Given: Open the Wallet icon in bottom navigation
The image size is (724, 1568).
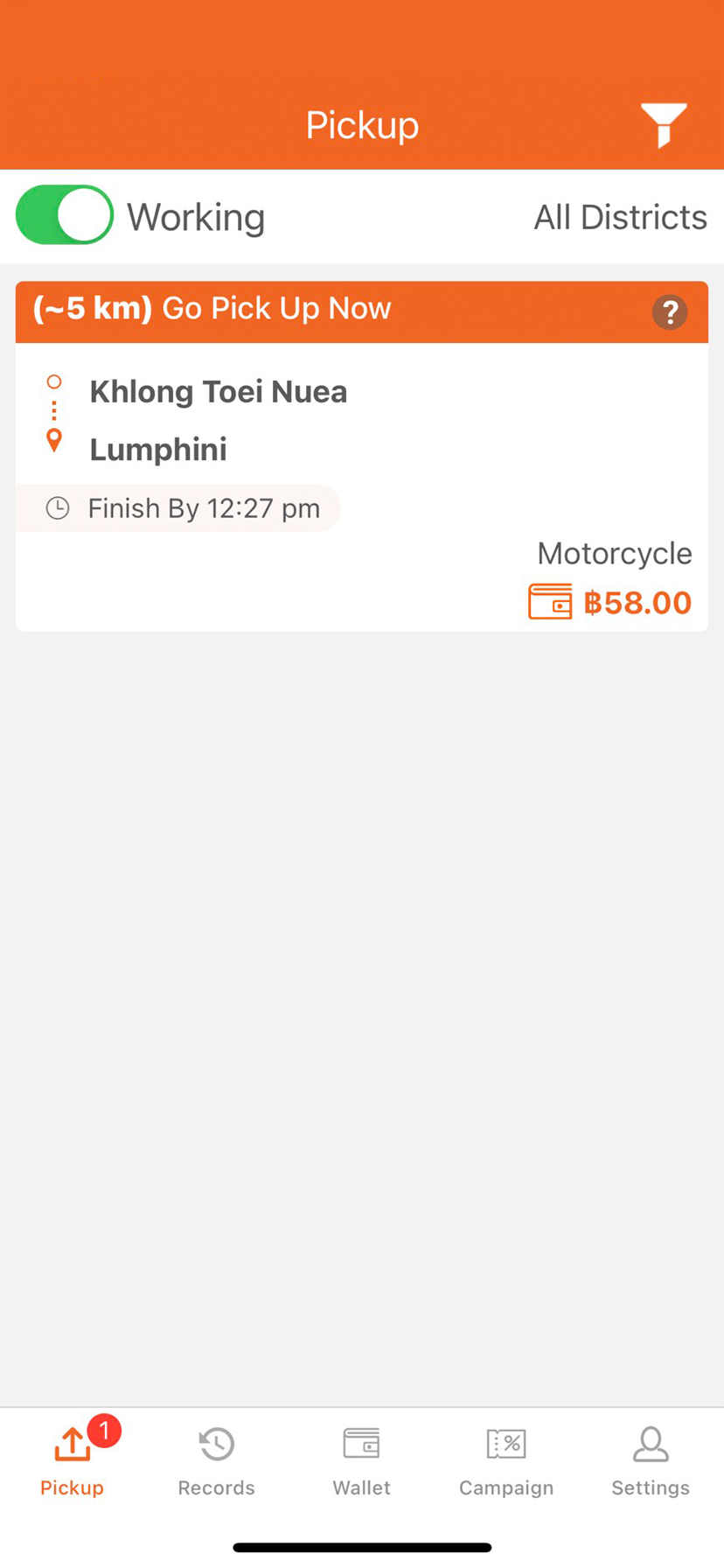Looking at the screenshot, I should click(361, 1443).
